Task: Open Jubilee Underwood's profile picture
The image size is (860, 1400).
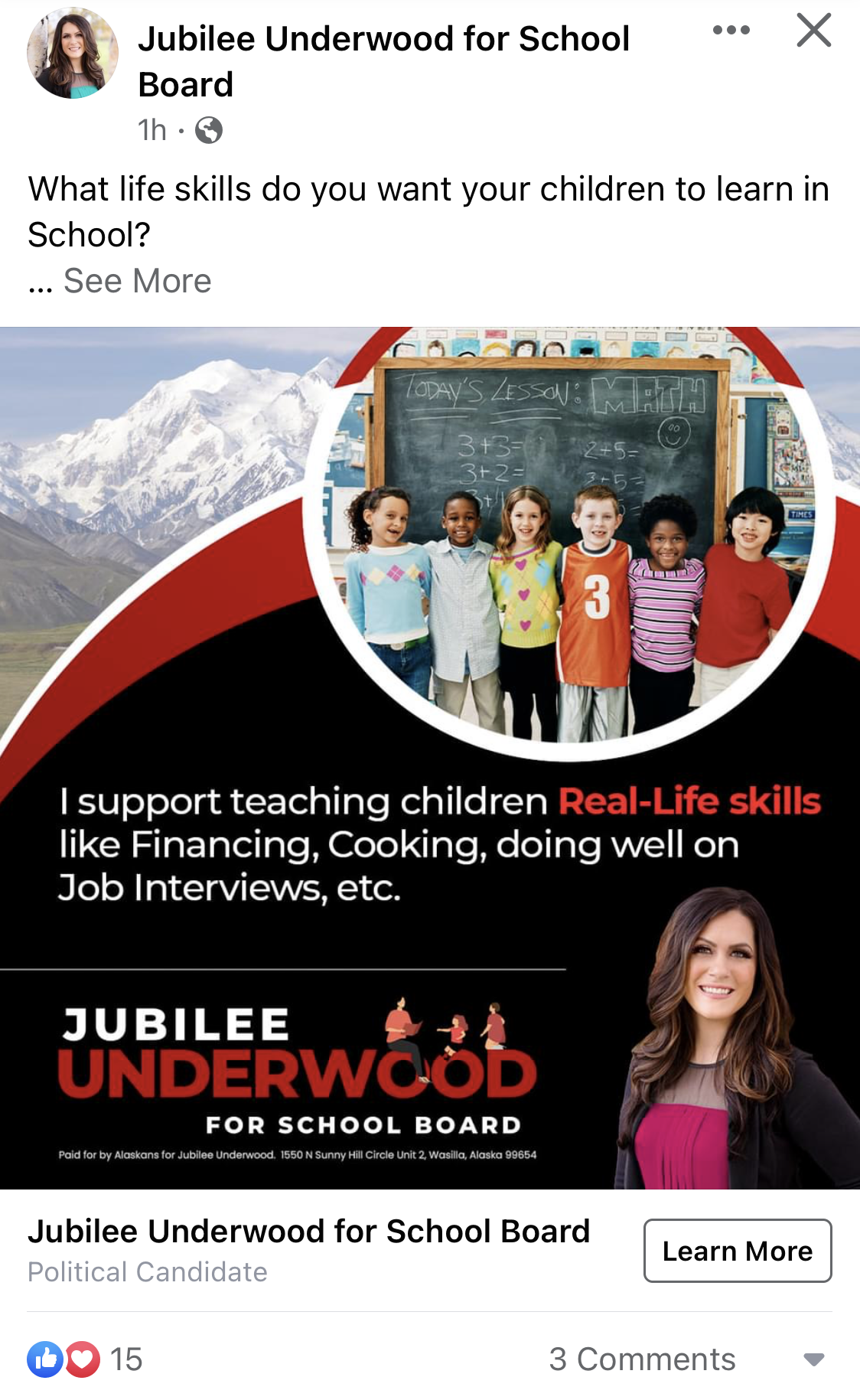Action: coord(73,54)
